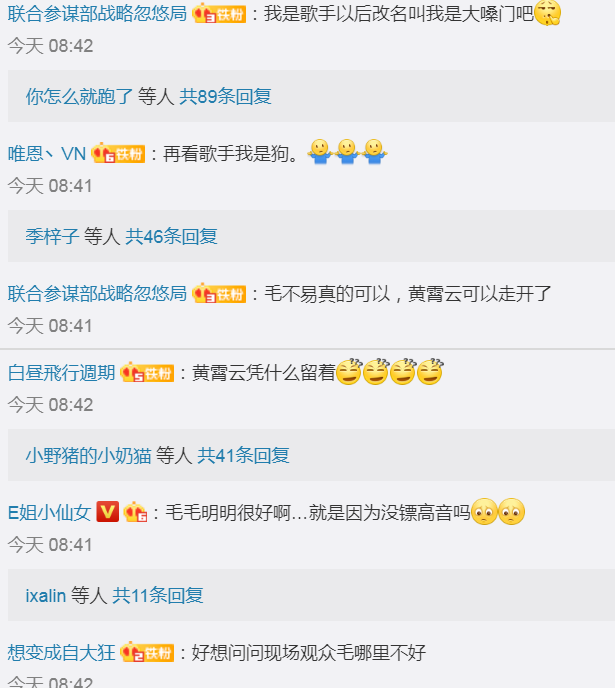Image resolution: width=615 pixels, height=688 pixels.
Task: Open profile of 联合参谋部战略忽悠局 on the 毛不易 comment
Action: click(x=97, y=293)
